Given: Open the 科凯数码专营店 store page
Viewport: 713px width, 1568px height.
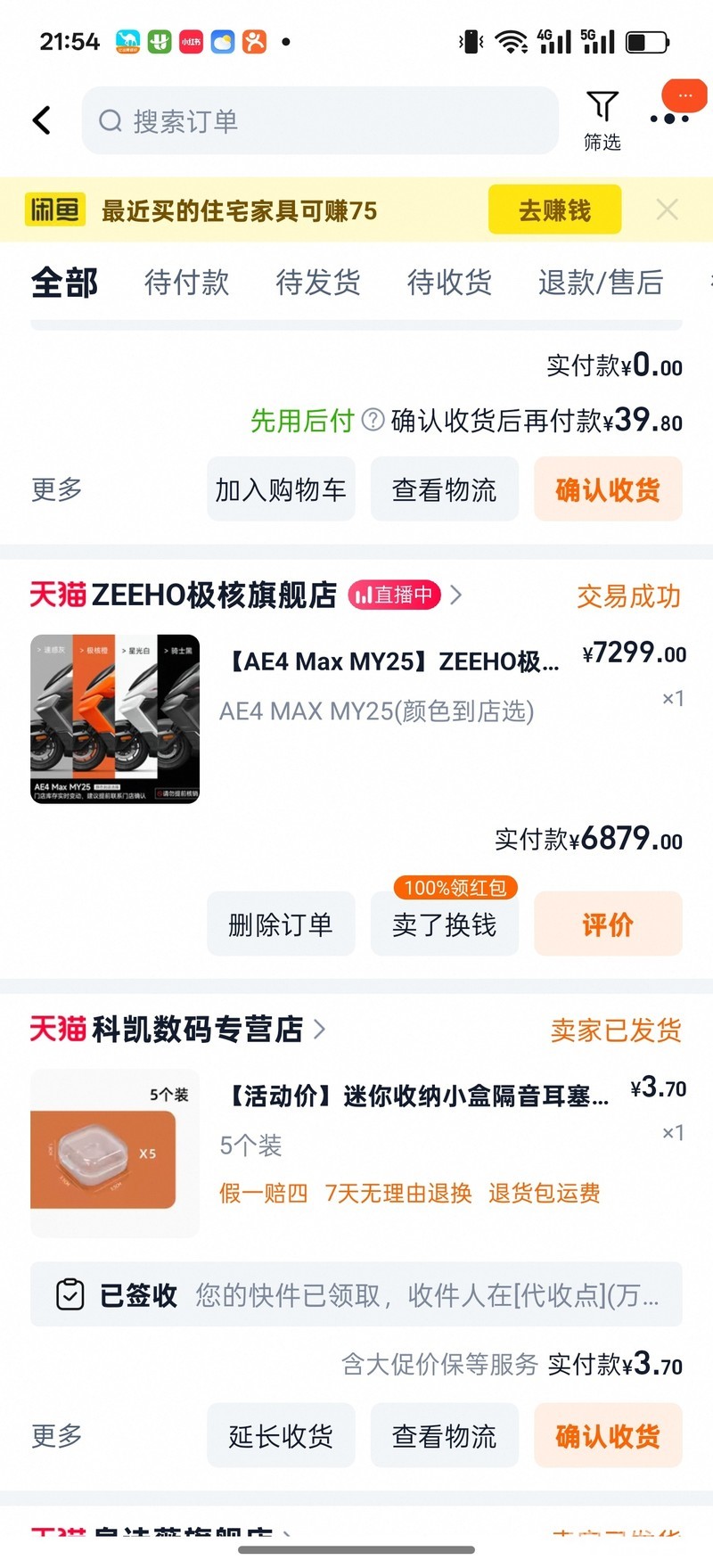Looking at the screenshot, I should [x=198, y=1030].
